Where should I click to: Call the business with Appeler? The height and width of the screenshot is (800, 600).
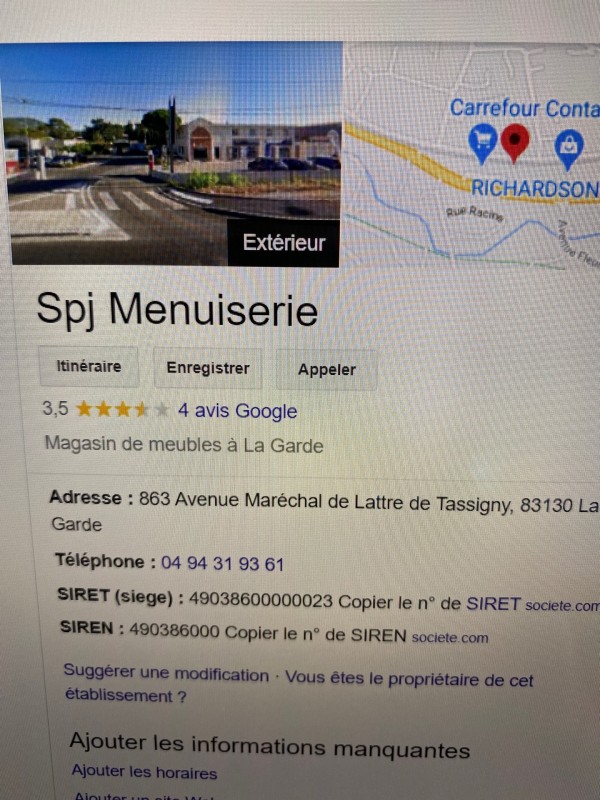pos(327,370)
